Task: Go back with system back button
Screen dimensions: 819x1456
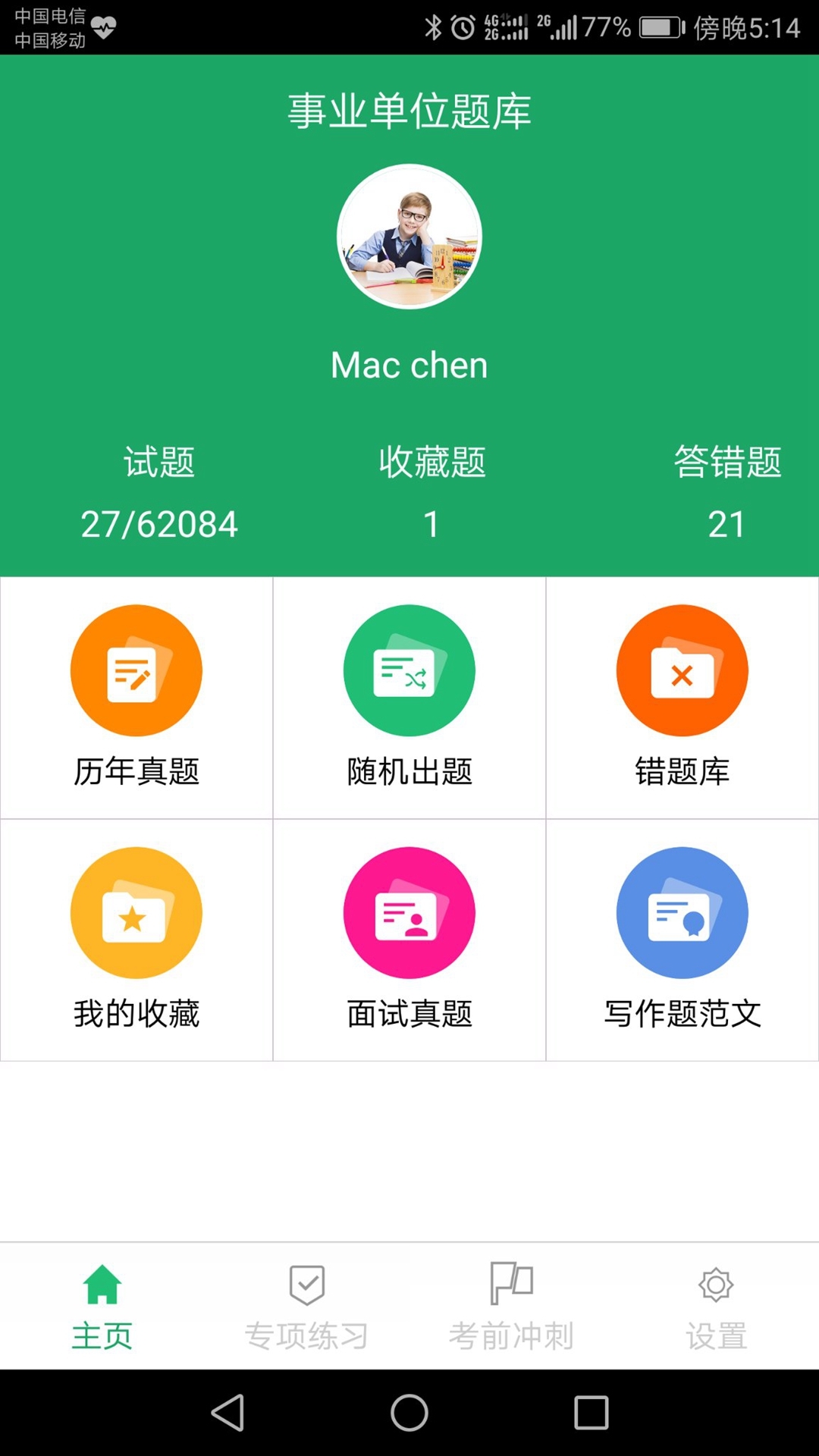Action: click(227, 1413)
